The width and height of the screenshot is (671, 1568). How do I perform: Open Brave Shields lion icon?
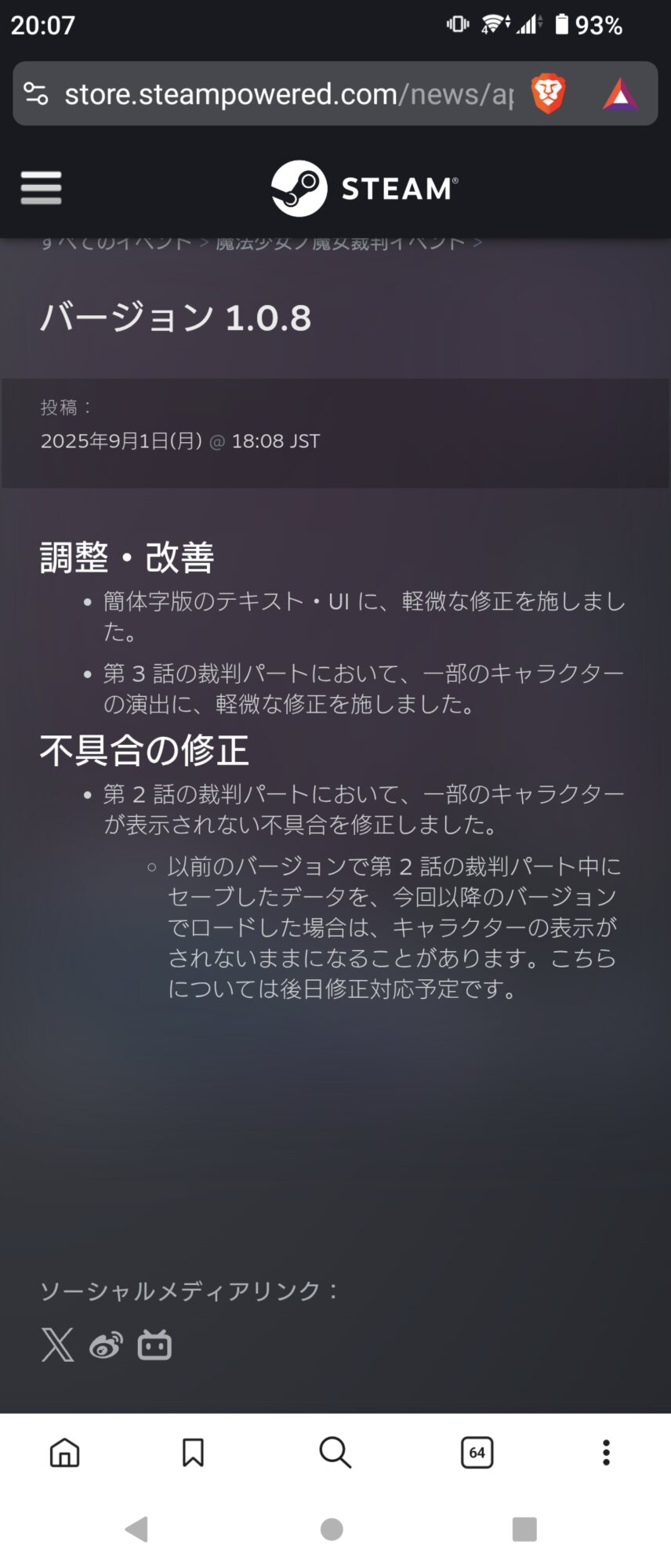click(x=548, y=94)
